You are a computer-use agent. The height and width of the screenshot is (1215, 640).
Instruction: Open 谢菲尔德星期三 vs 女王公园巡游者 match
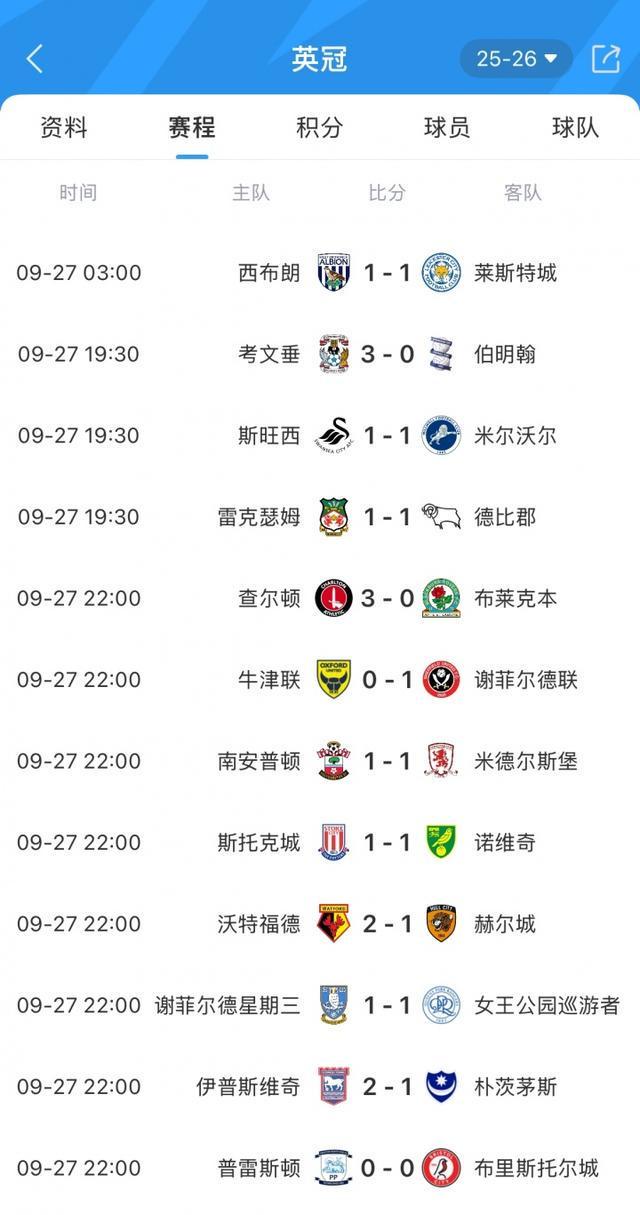pyautogui.click(x=386, y=1005)
